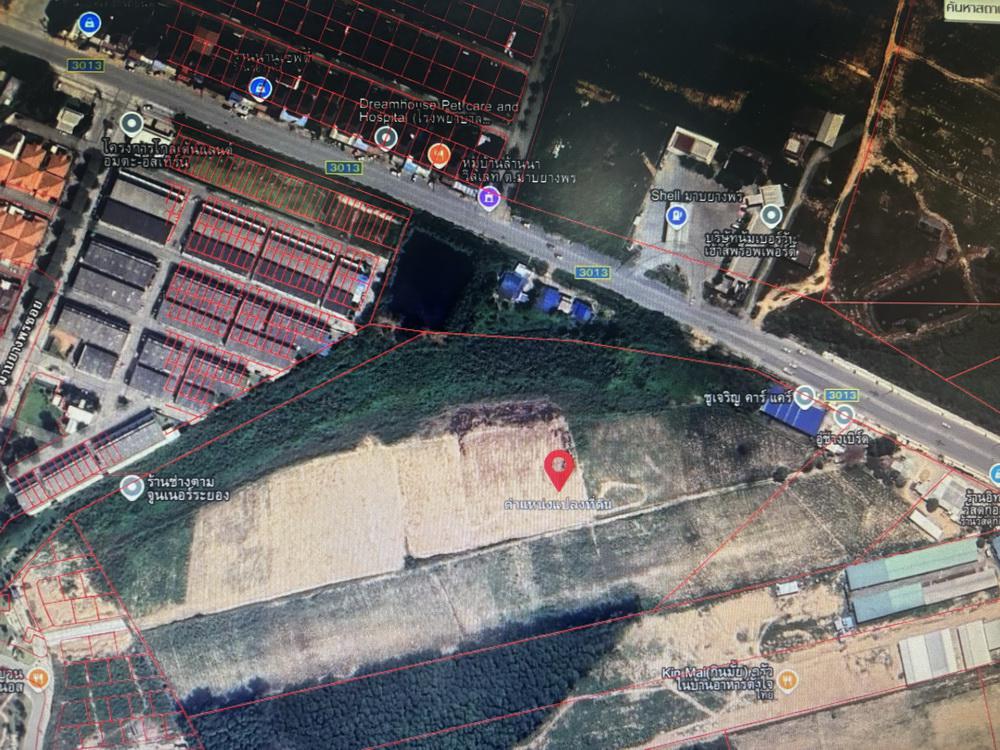
Task: Tap the ชูเจริญ คาร์ แคร์ marker
Action: tap(805, 396)
